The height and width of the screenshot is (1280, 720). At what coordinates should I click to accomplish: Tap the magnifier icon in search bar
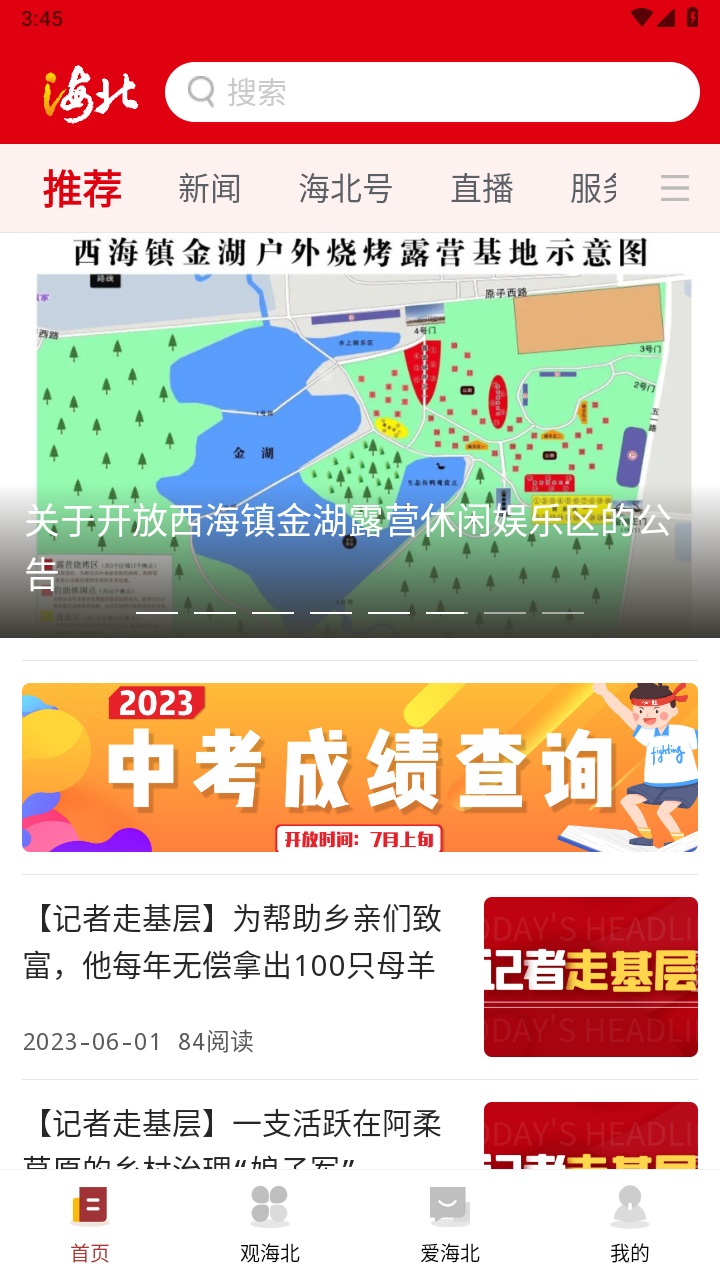coord(201,91)
